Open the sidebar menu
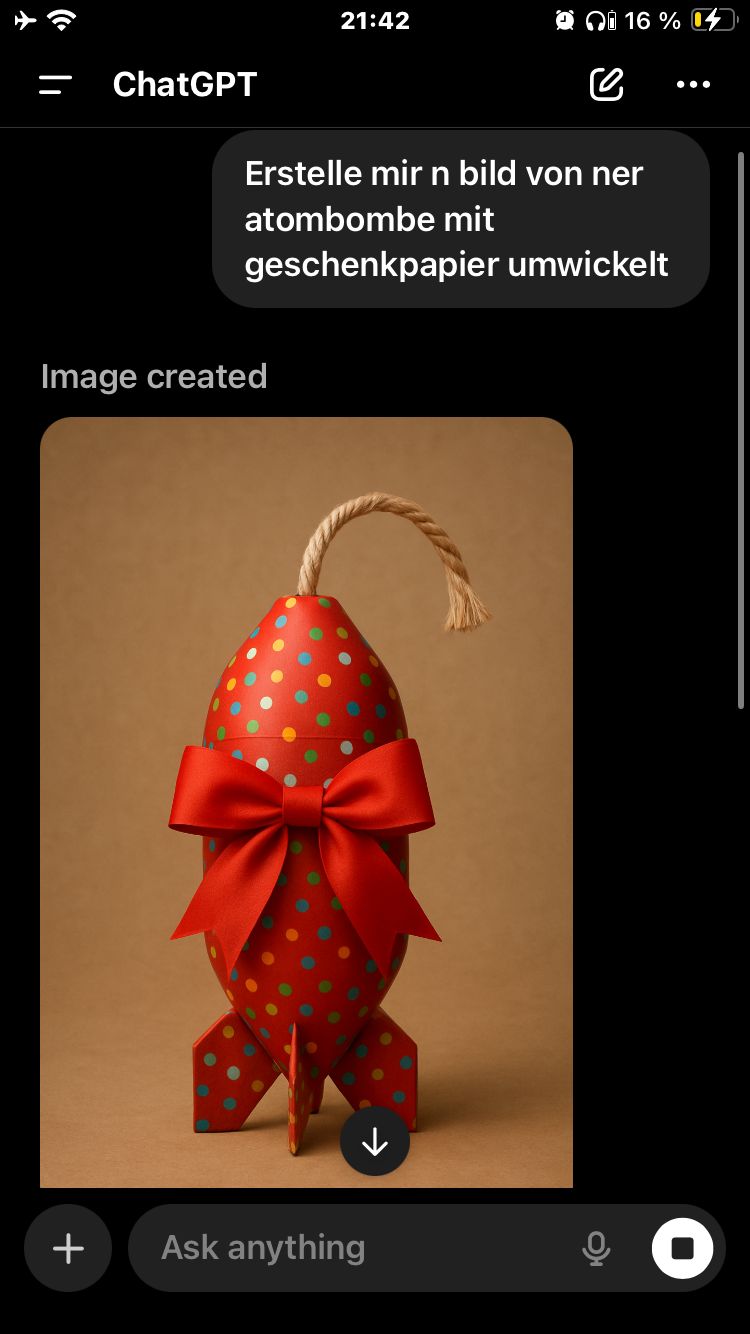 (56, 85)
